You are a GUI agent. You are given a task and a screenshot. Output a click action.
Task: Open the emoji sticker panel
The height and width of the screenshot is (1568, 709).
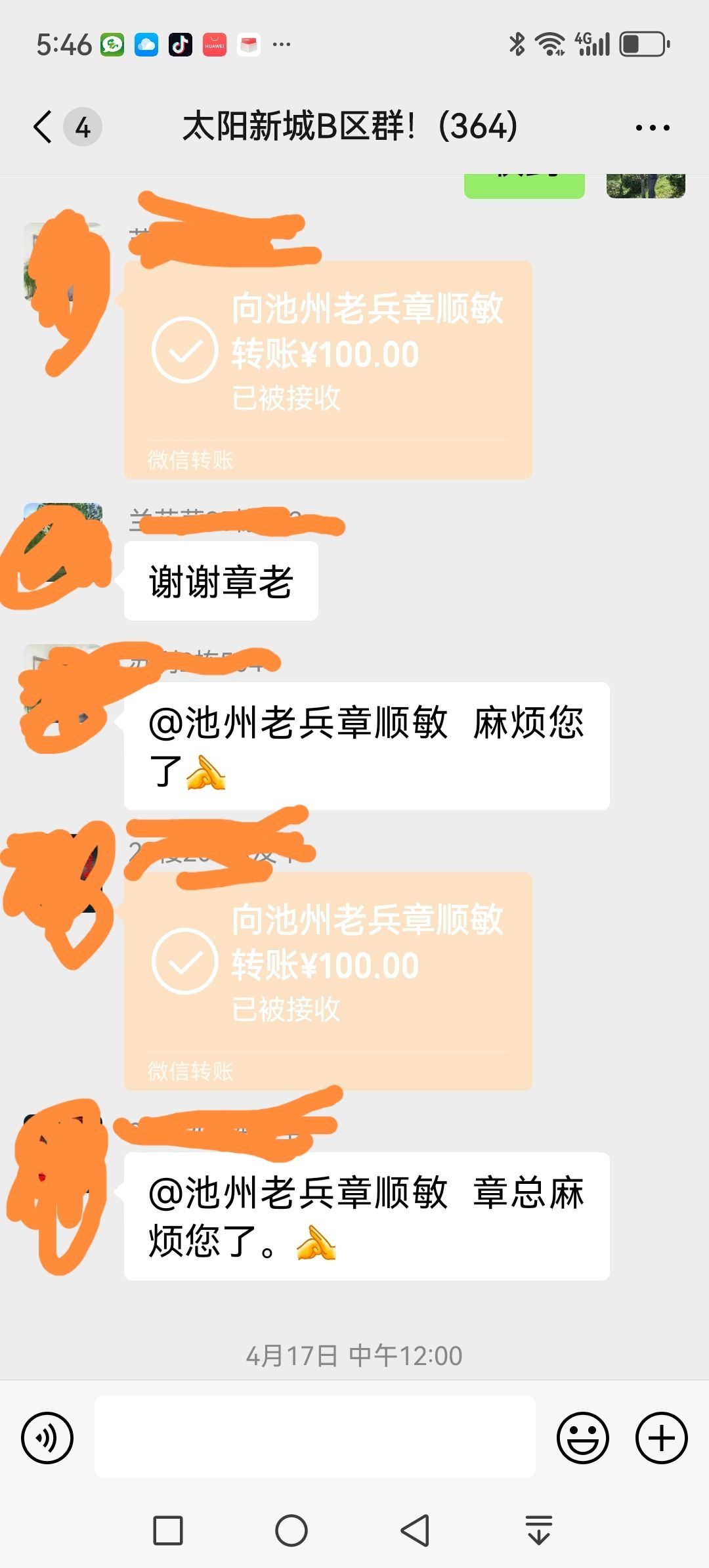(x=582, y=1438)
